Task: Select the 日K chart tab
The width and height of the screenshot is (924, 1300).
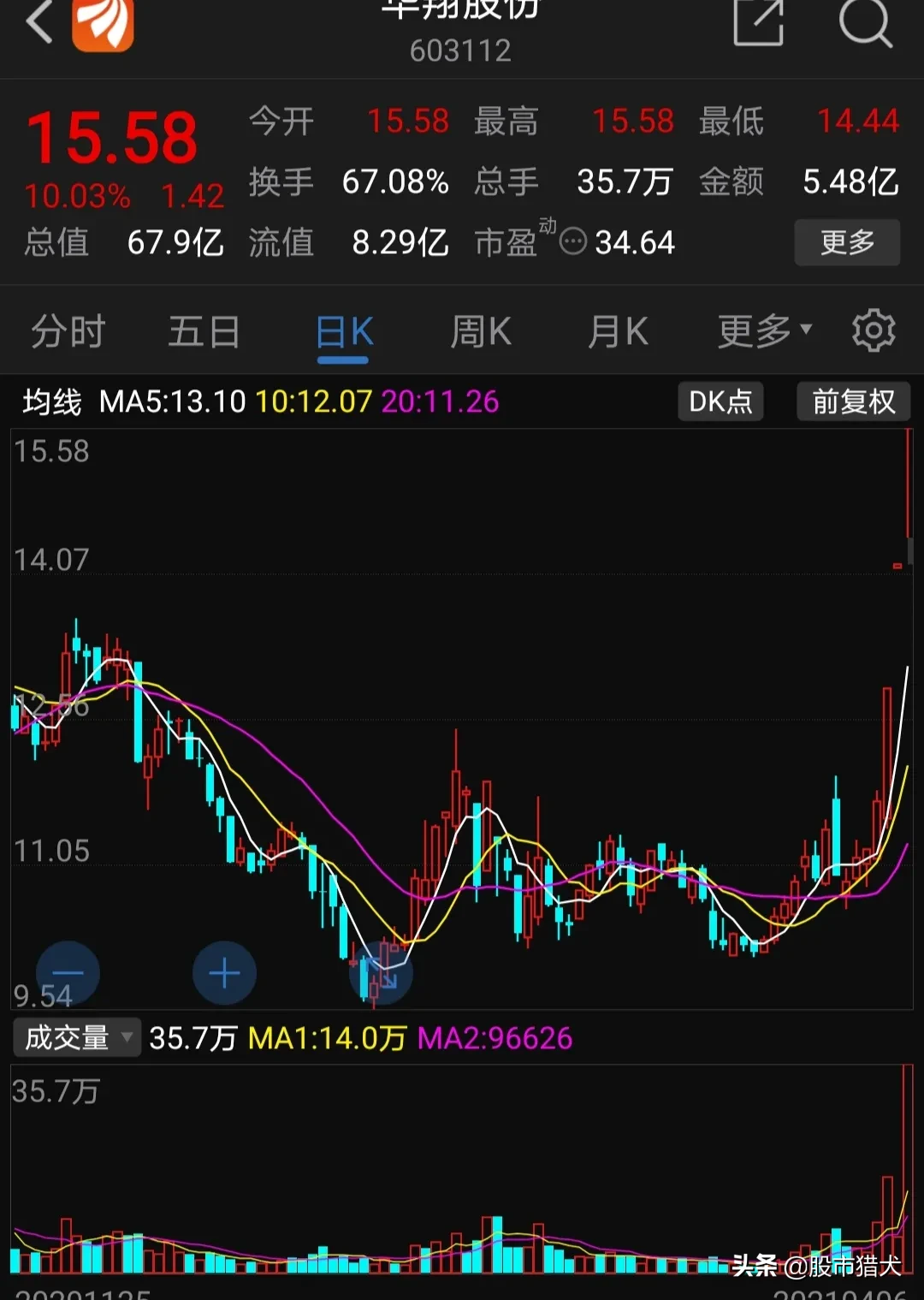Action: point(344,332)
